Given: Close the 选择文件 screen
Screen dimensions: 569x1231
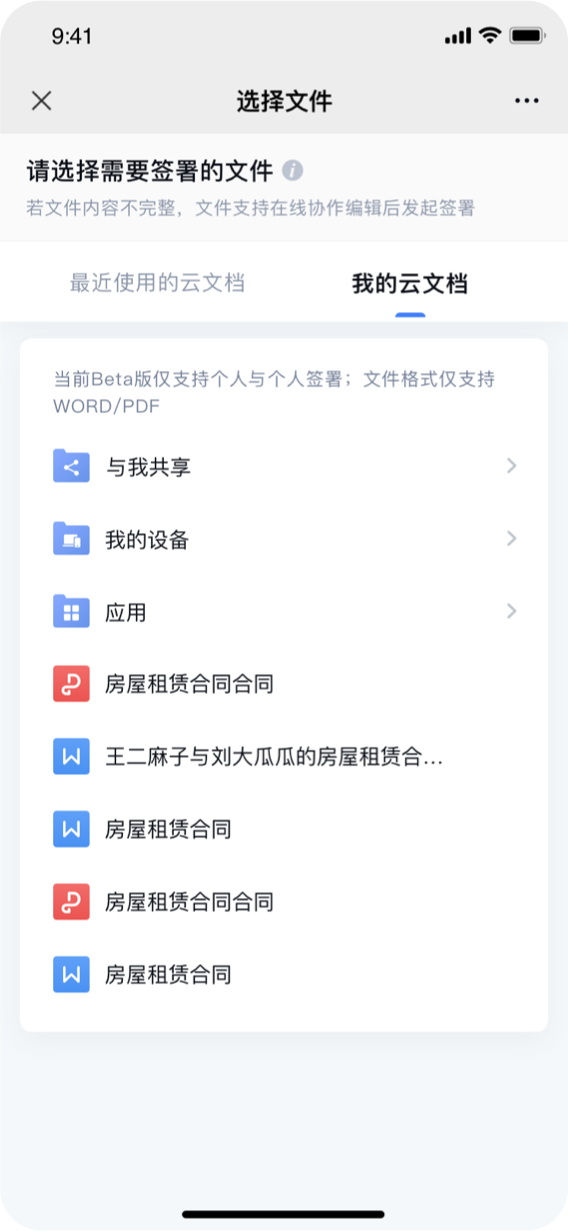Looking at the screenshot, I should coord(41,101).
